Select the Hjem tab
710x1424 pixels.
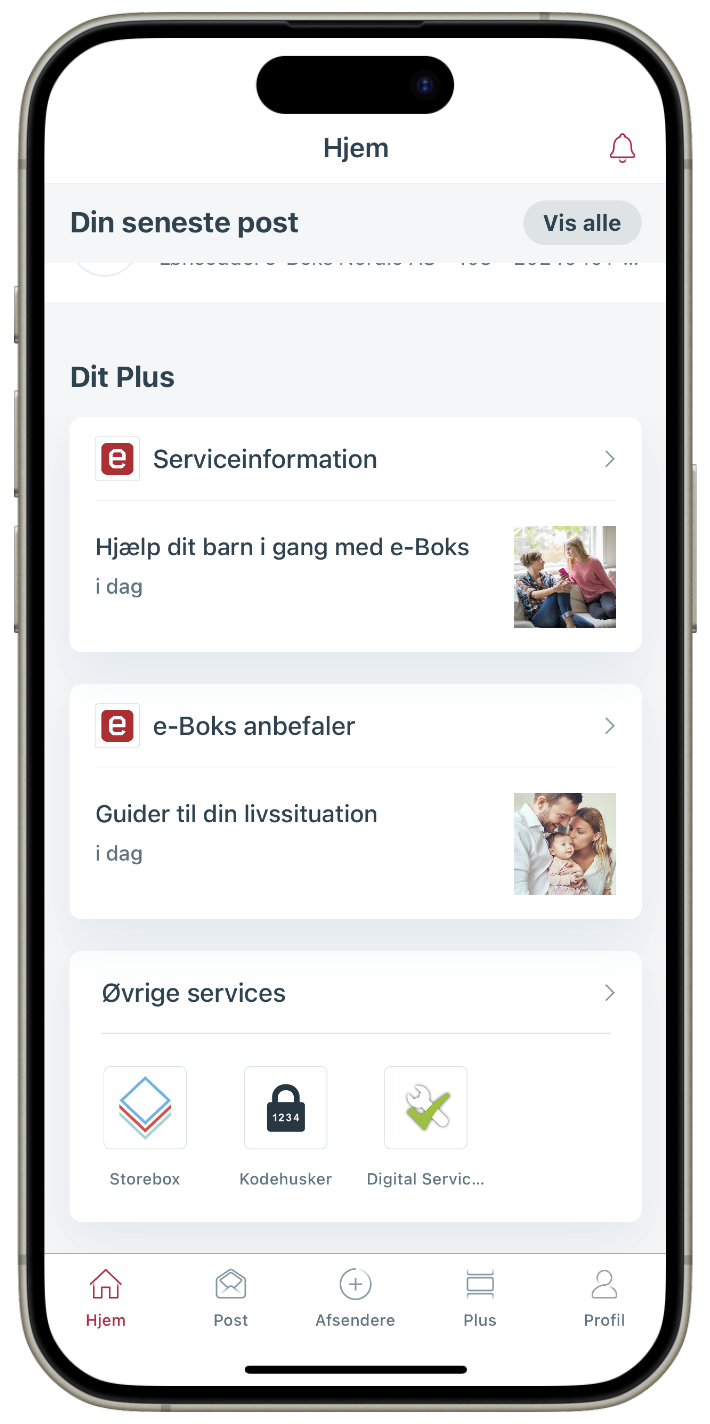(106, 1298)
